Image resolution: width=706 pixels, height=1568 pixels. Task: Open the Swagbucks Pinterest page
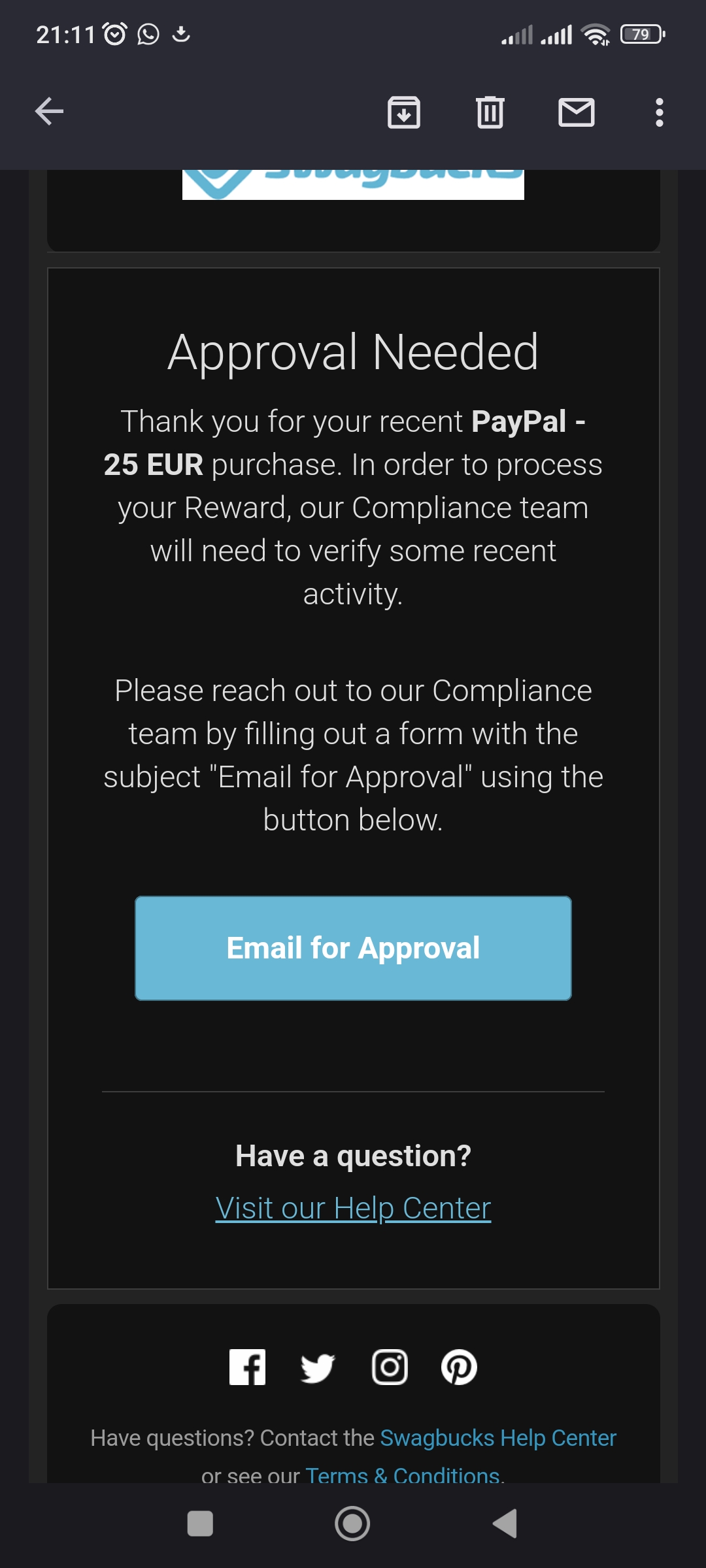click(459, 1367)
